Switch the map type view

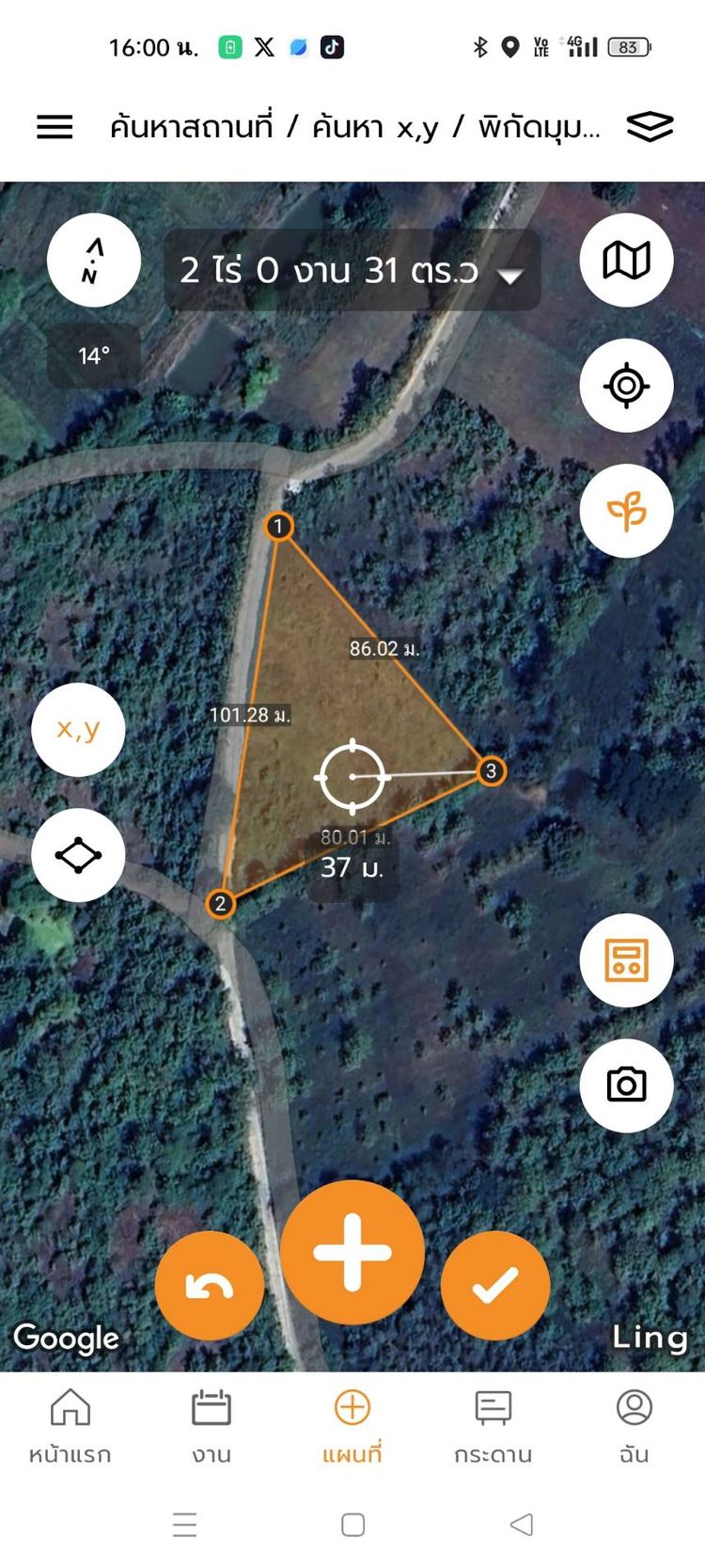[x=626, y=261]
